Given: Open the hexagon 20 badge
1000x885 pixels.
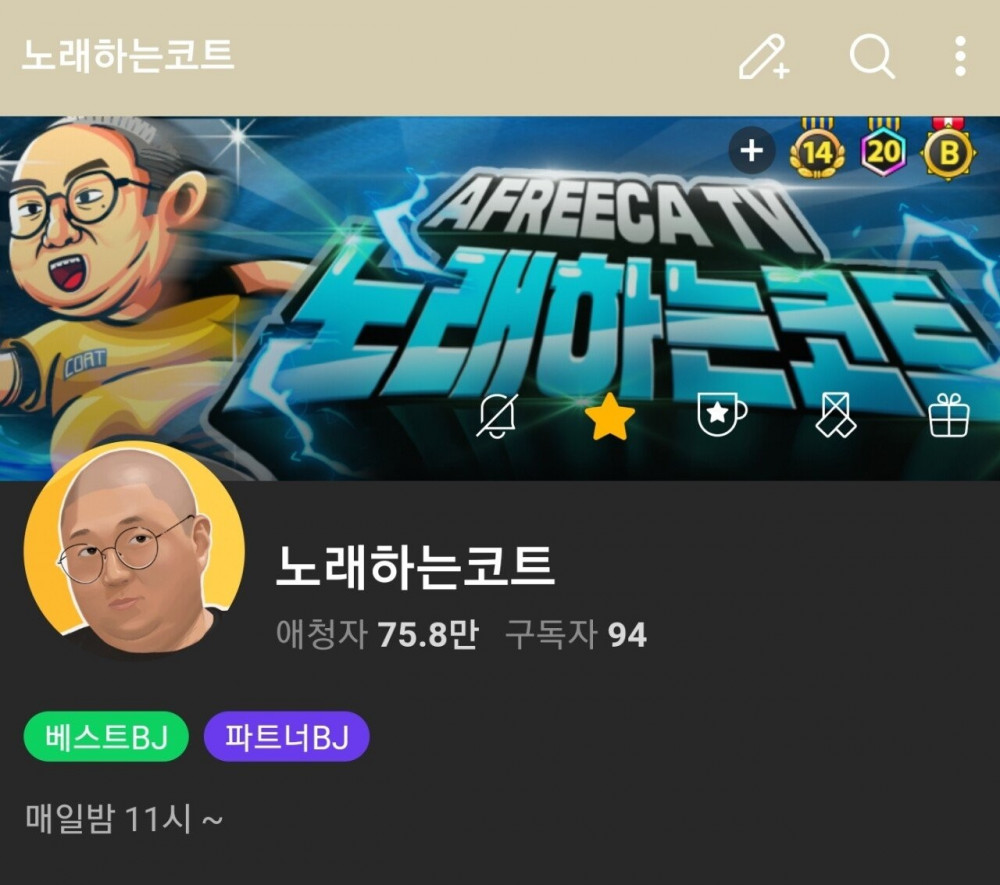Looking at the screenshot, I should [883, 152].
